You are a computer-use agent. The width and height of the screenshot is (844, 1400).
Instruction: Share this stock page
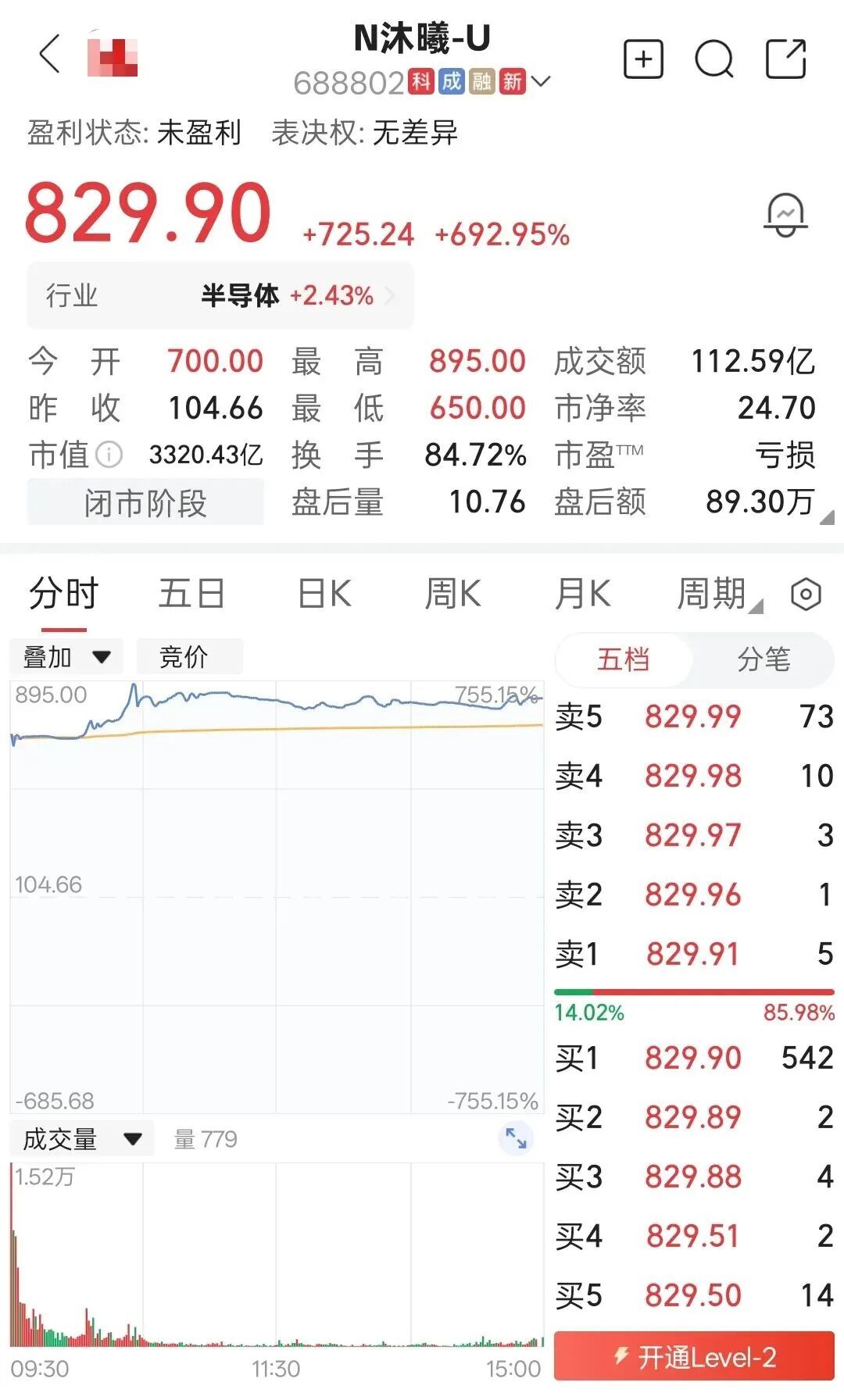[x=785, y=59]
